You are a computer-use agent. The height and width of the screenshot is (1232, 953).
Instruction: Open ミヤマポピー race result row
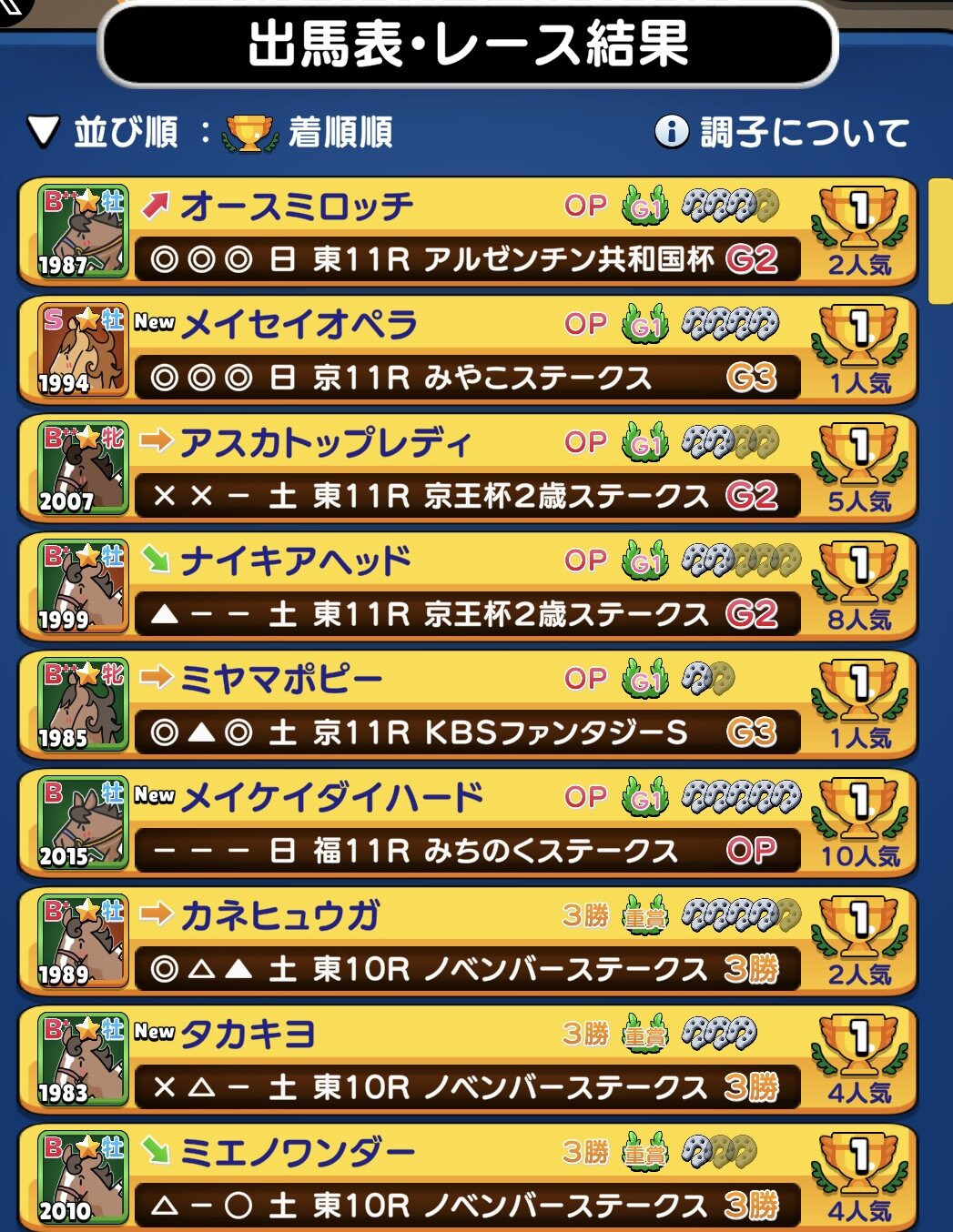point(466,705)
